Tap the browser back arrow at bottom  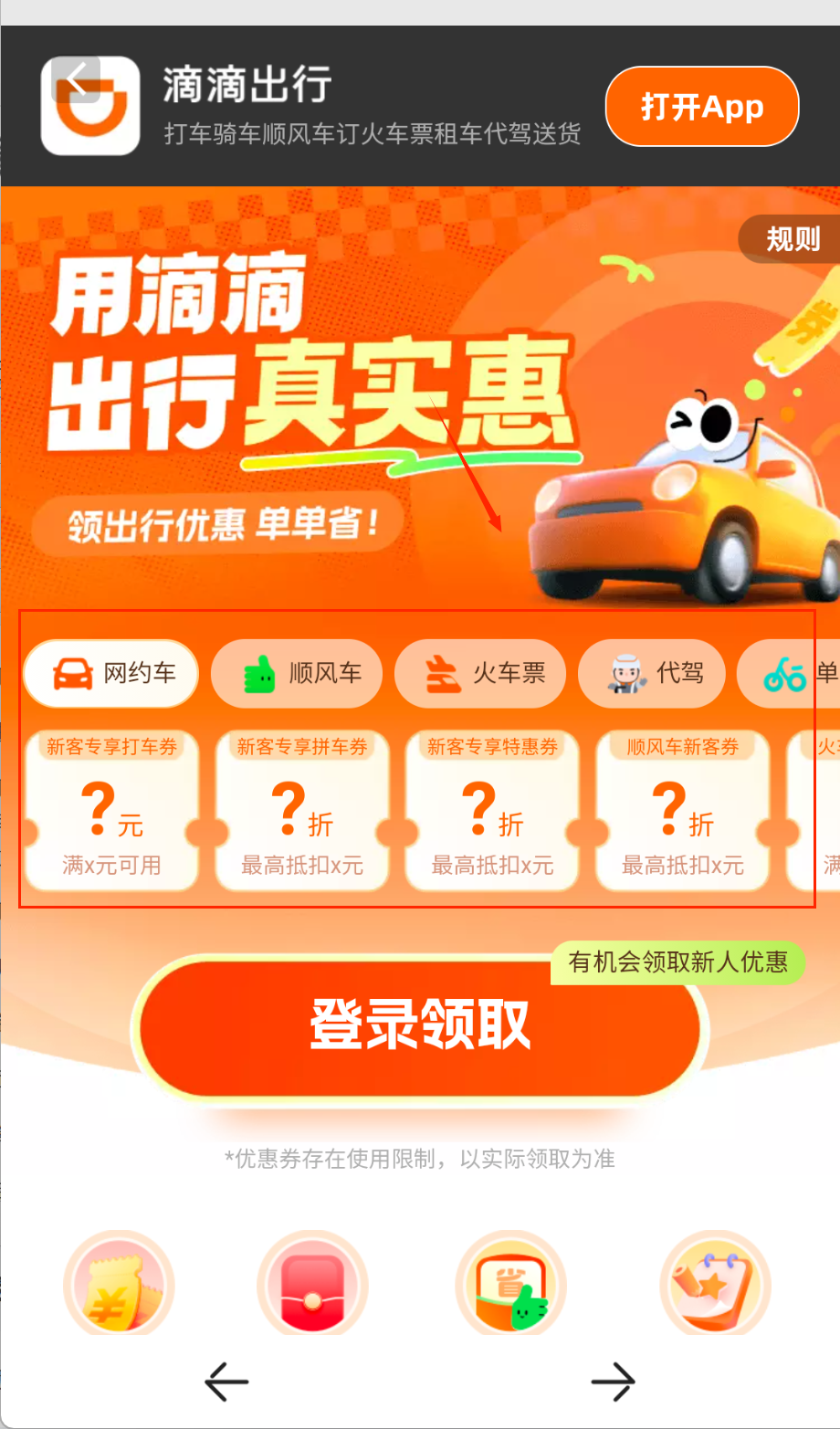226,1382
